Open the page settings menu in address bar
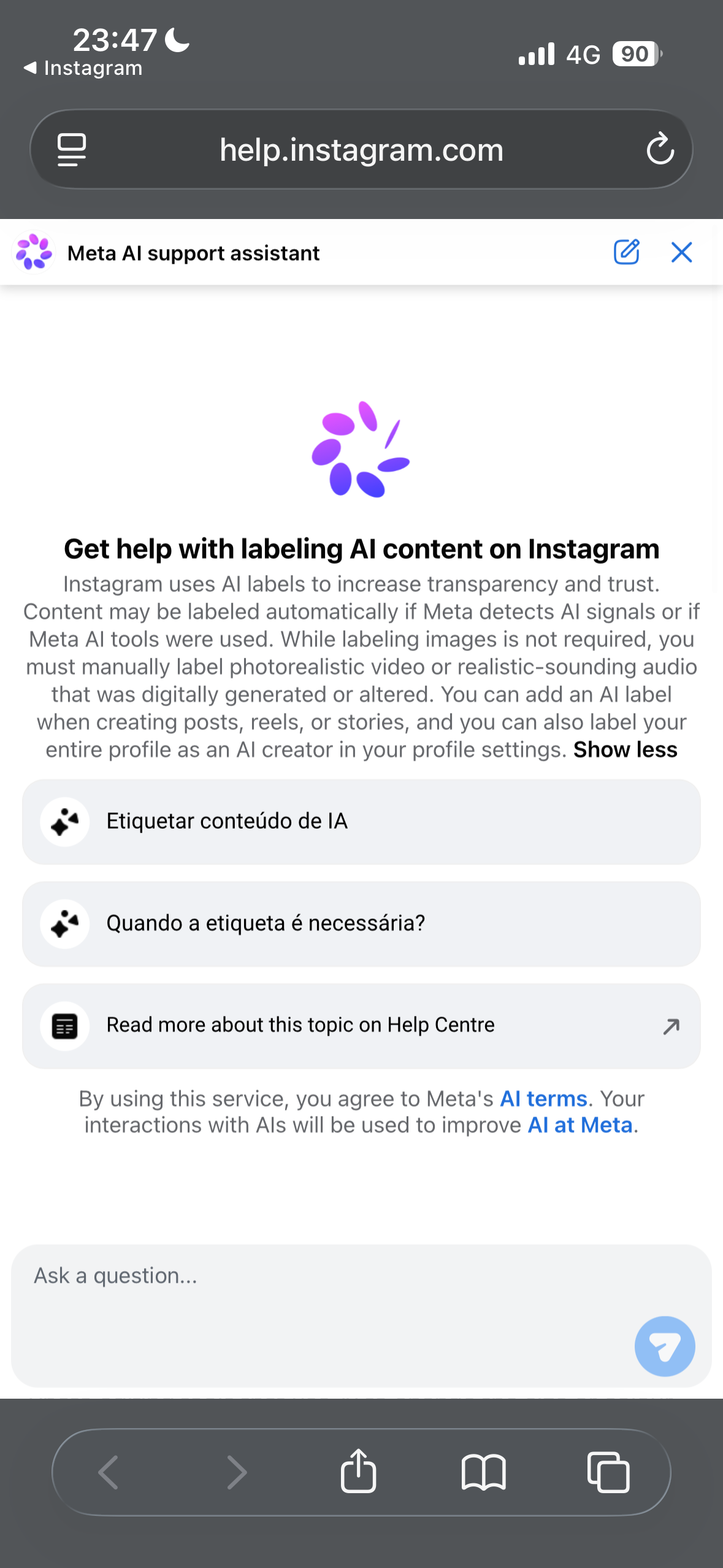The width and height of the screenshot is (723, 1568). tap(72, 149)
